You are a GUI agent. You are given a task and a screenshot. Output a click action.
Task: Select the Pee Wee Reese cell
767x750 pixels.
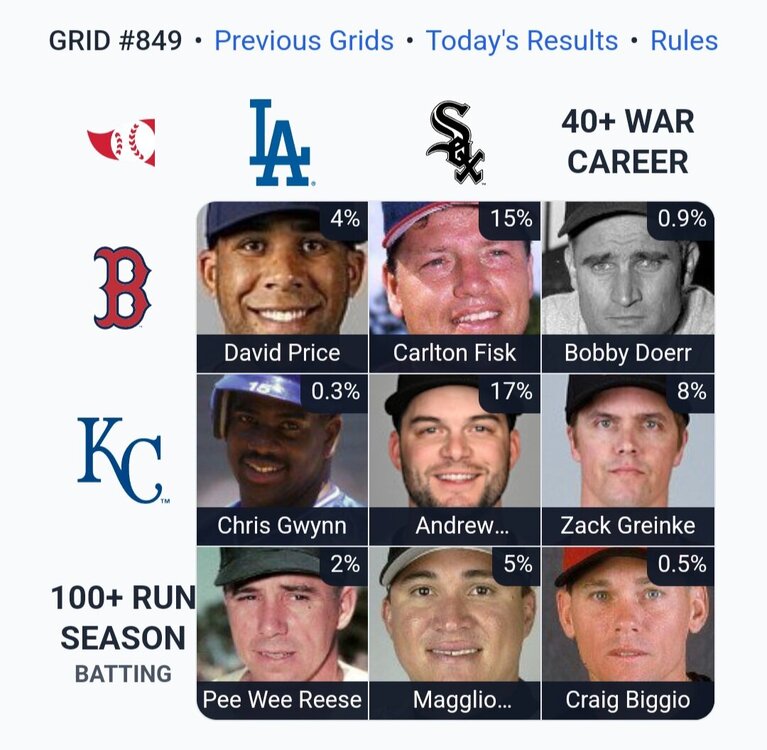[x=282, y=633]
